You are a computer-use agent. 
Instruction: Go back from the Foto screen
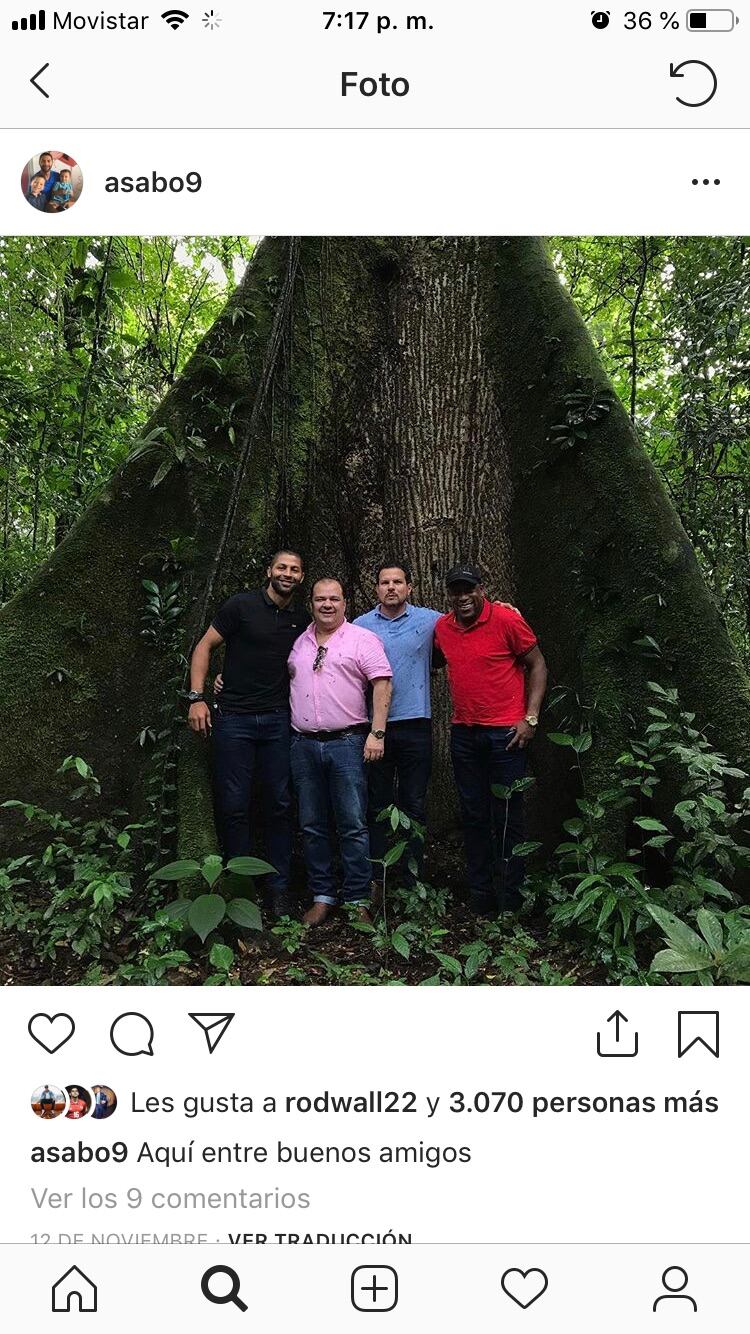[x=40, y=82]
